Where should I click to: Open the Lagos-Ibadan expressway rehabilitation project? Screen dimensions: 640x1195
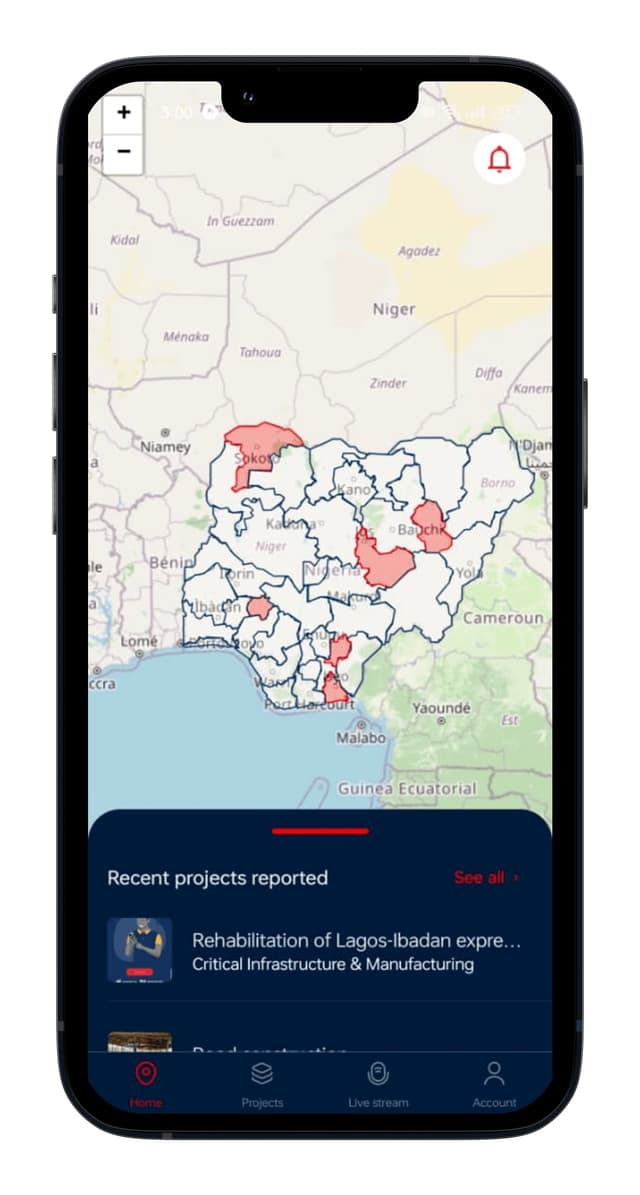click(356, 951)
